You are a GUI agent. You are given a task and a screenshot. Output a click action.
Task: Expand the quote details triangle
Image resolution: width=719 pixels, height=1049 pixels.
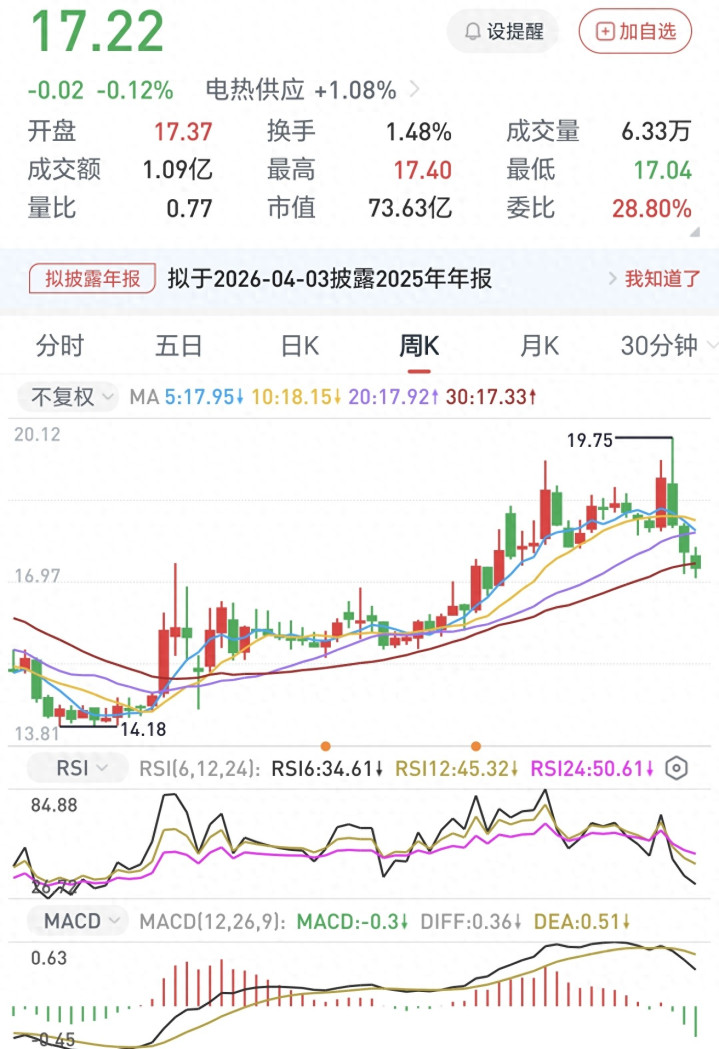pos(695,232)
